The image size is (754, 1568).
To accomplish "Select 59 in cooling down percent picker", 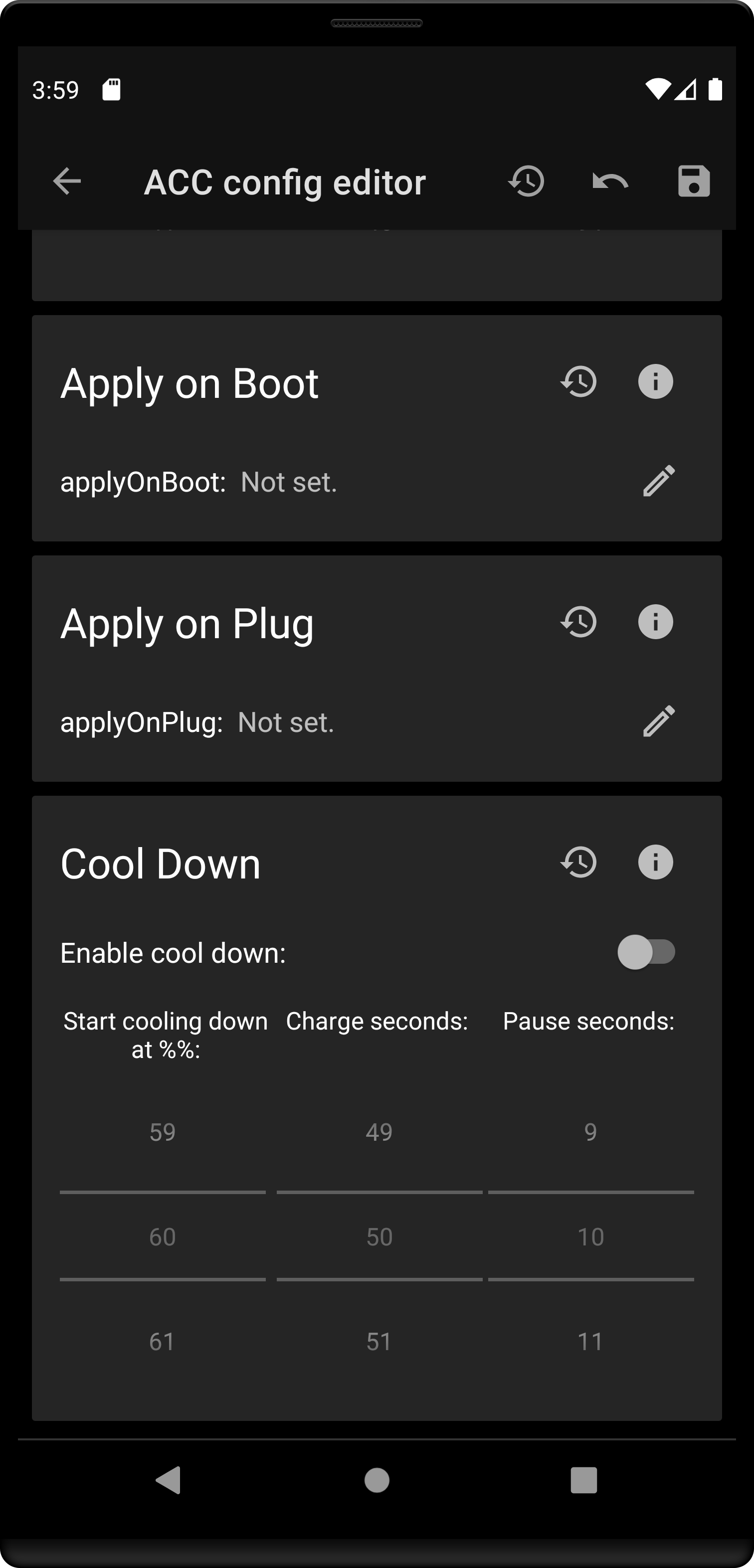I will click(163, 1132).
